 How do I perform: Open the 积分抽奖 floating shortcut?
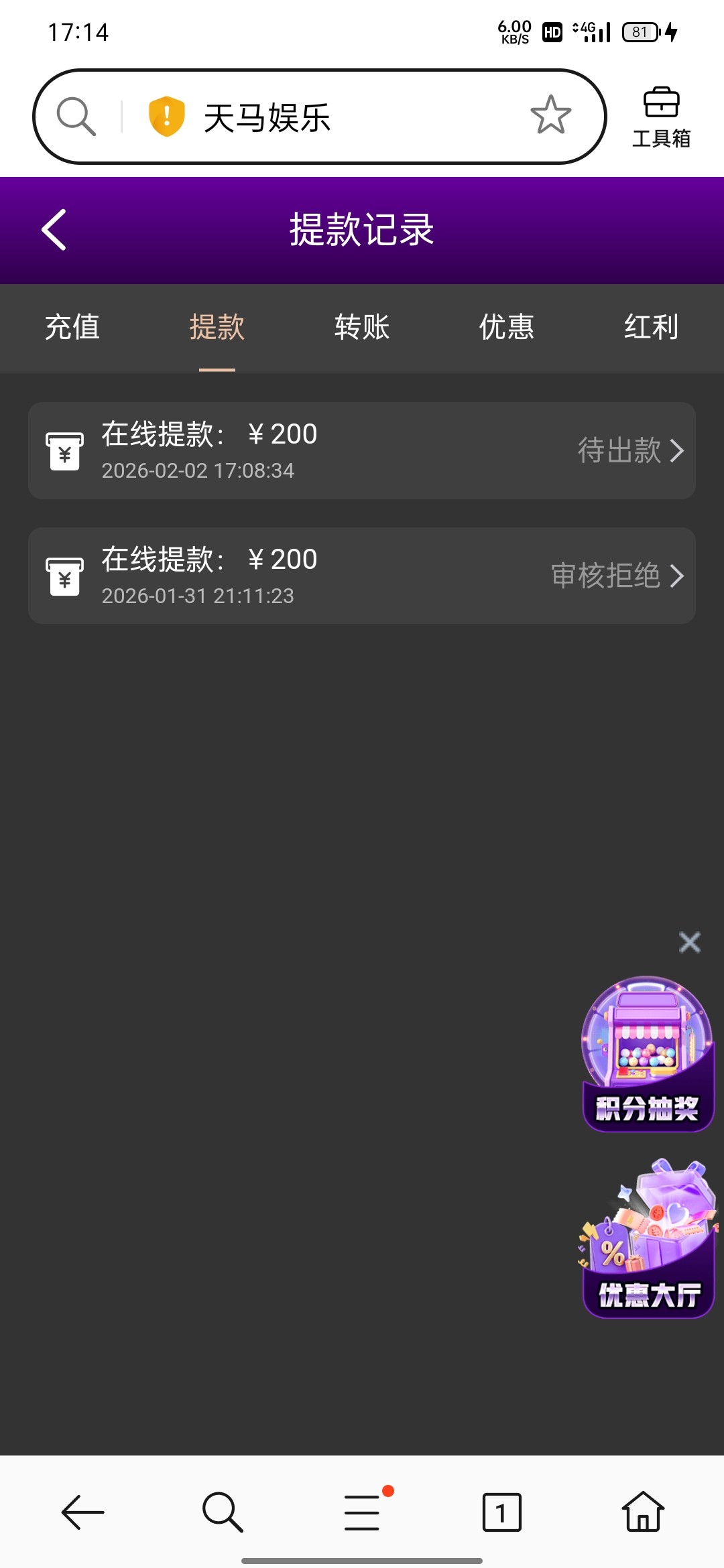[x=648, y=1054]
